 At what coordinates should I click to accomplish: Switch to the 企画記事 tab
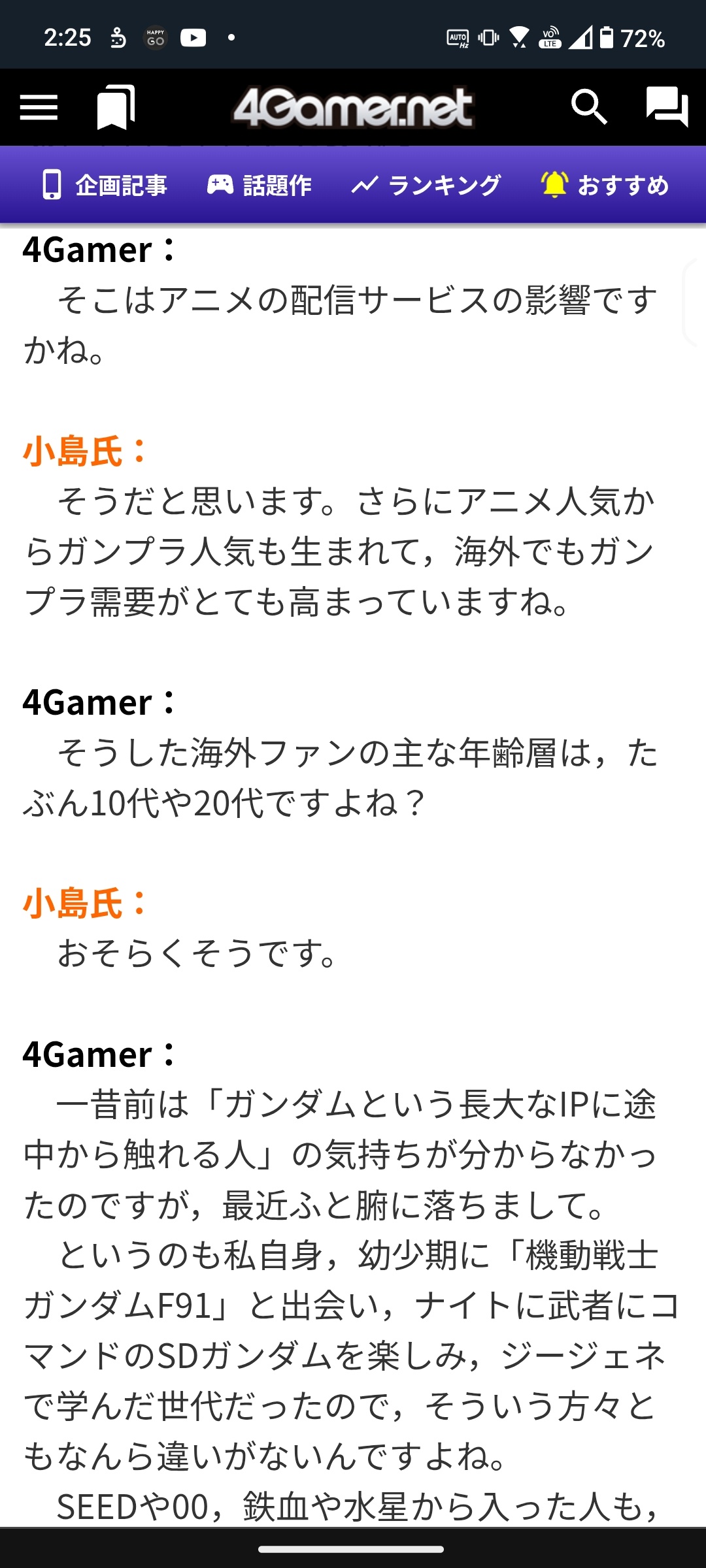[105, 186]
